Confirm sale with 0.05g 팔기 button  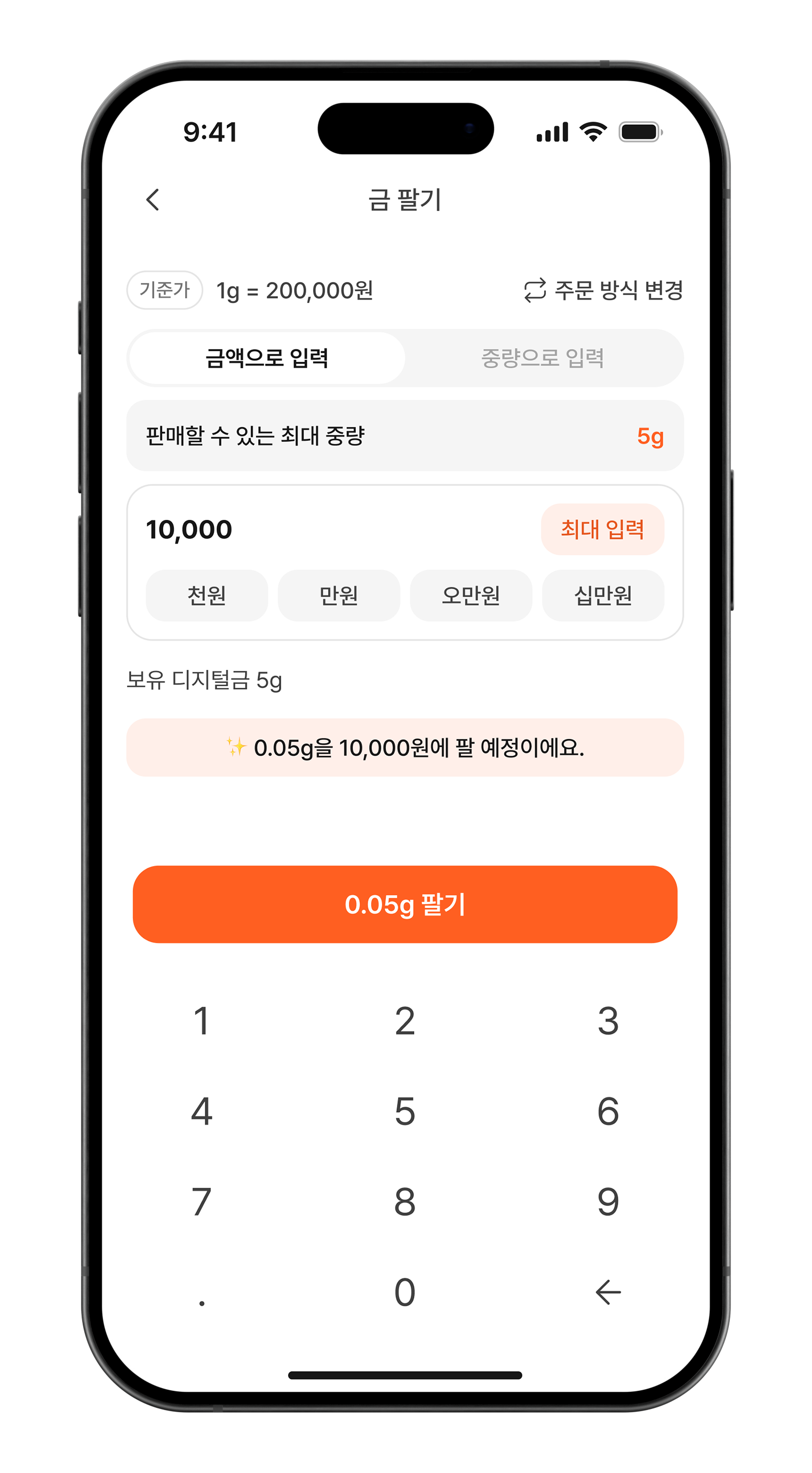click(x=404, y=904)
